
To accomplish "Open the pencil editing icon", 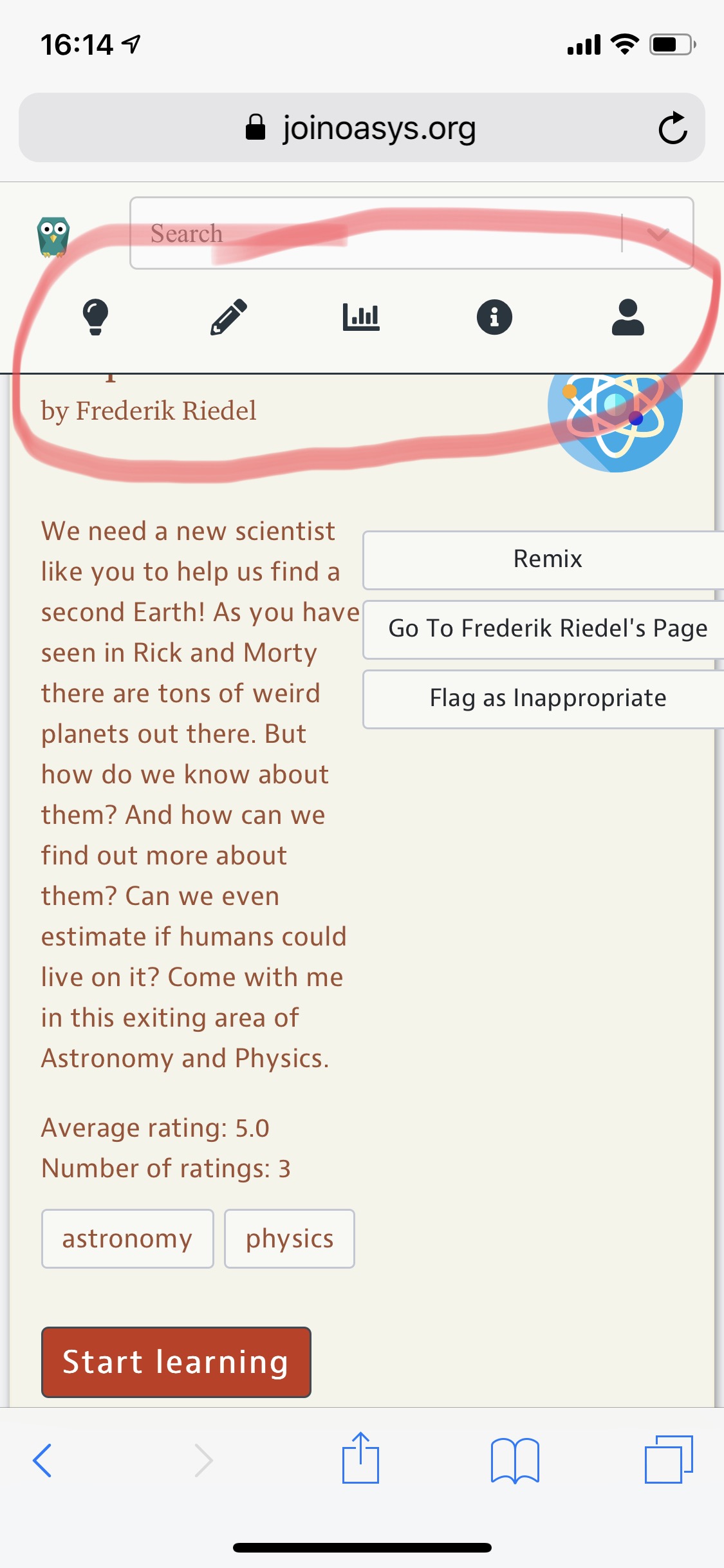I will (x=227, y=317).
